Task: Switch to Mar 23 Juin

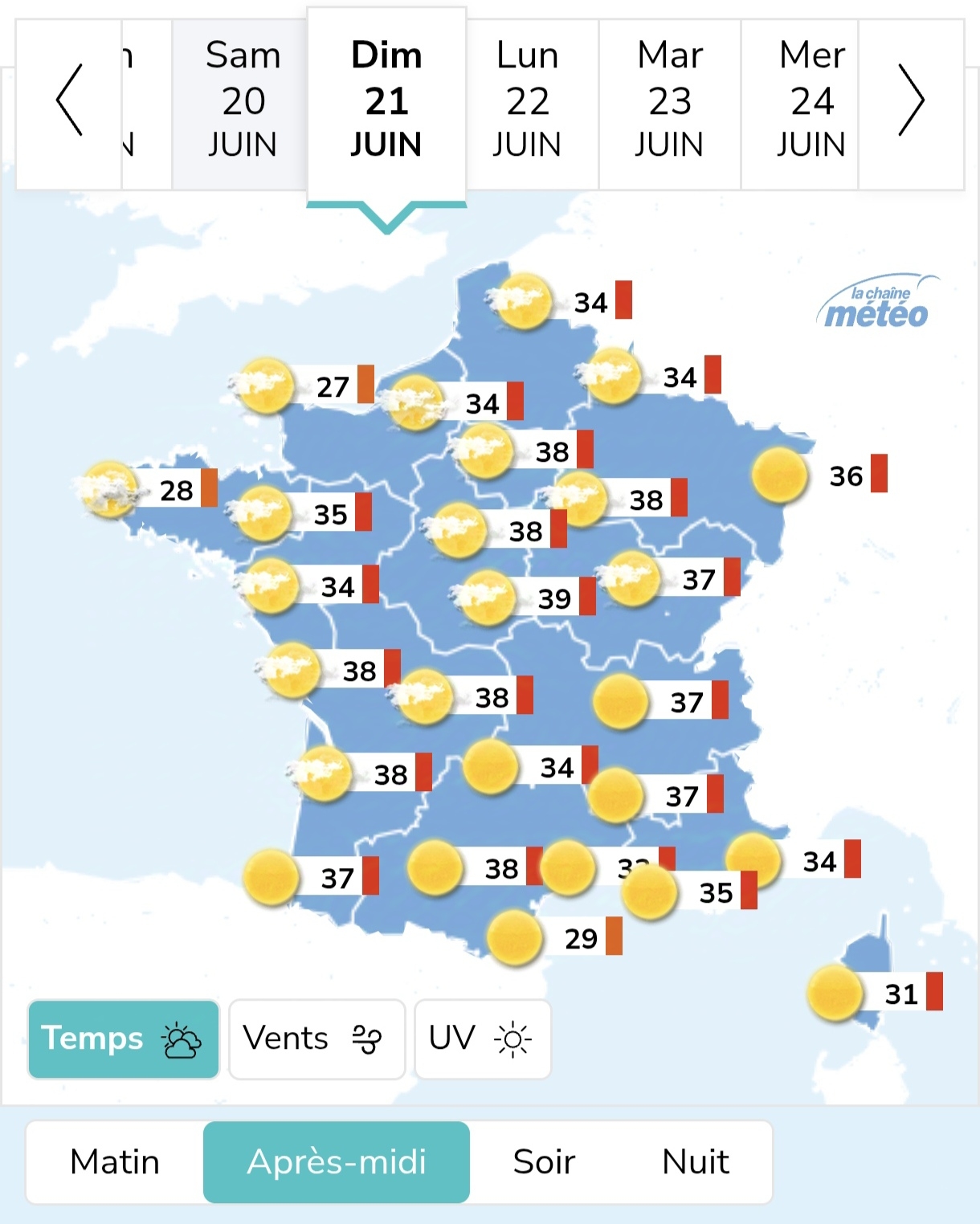Action: (670, 101)
